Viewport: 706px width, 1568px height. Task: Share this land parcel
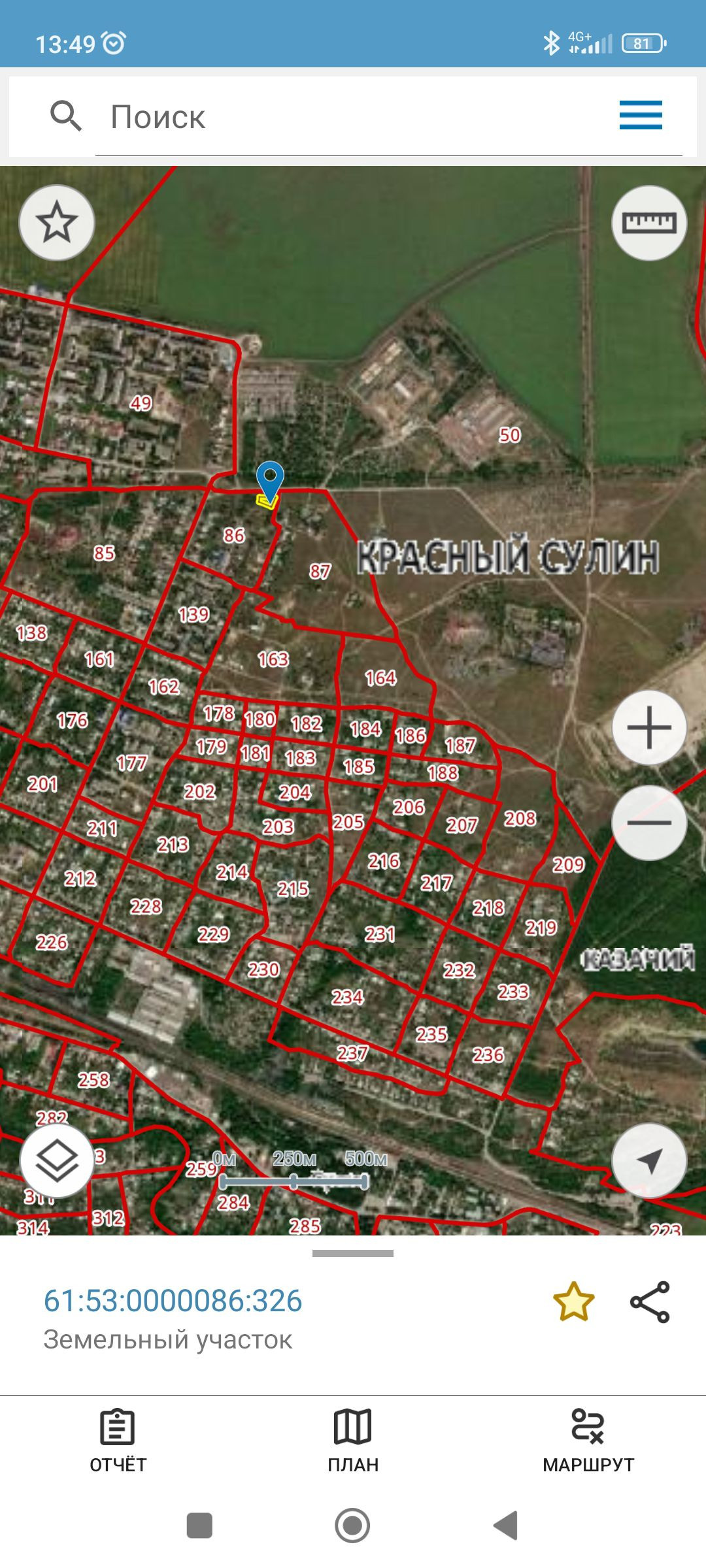pyautogui.click(x=650, y=1301)
